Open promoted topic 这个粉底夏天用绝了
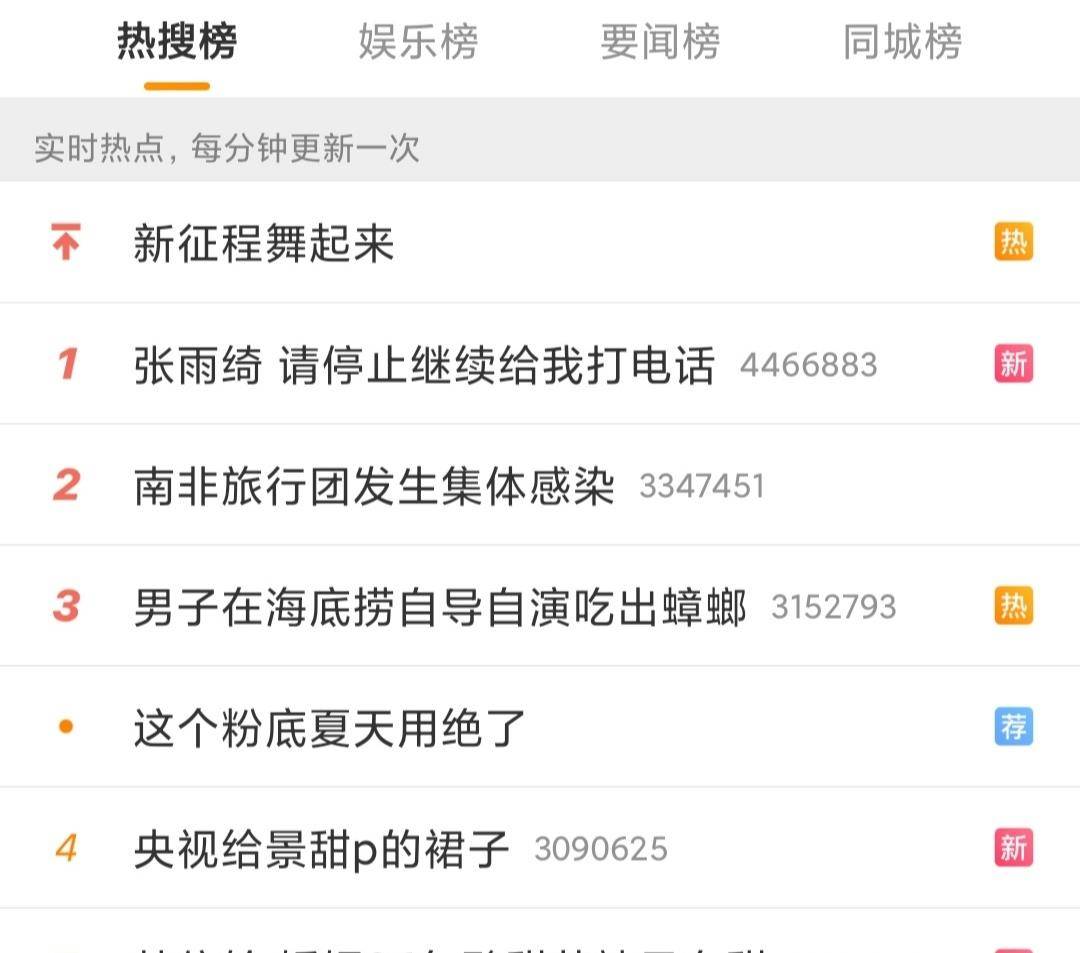The width and height of the screenshot is (1080, 953). 330,728
